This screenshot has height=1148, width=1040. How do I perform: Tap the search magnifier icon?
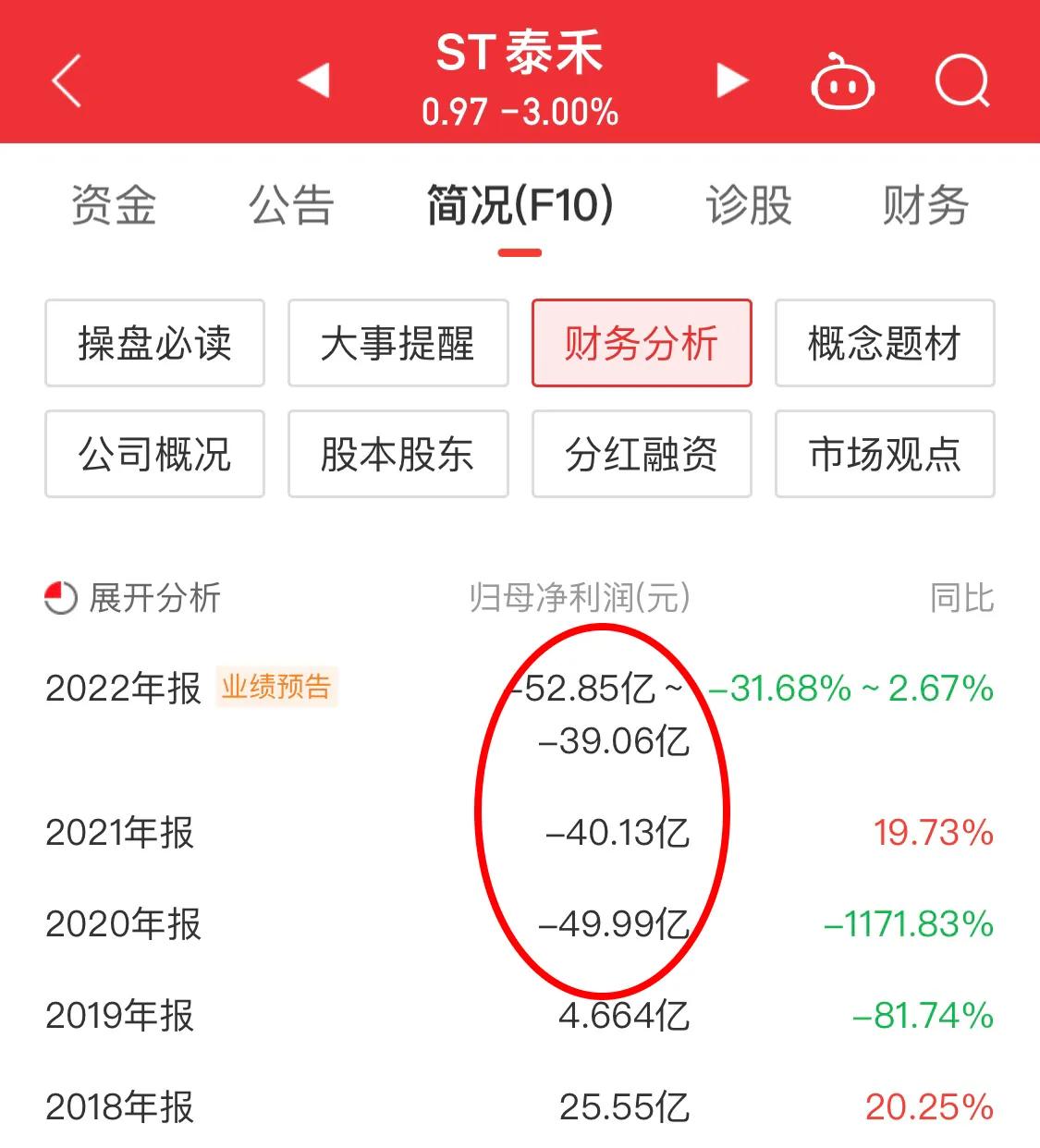click(962, 83)
